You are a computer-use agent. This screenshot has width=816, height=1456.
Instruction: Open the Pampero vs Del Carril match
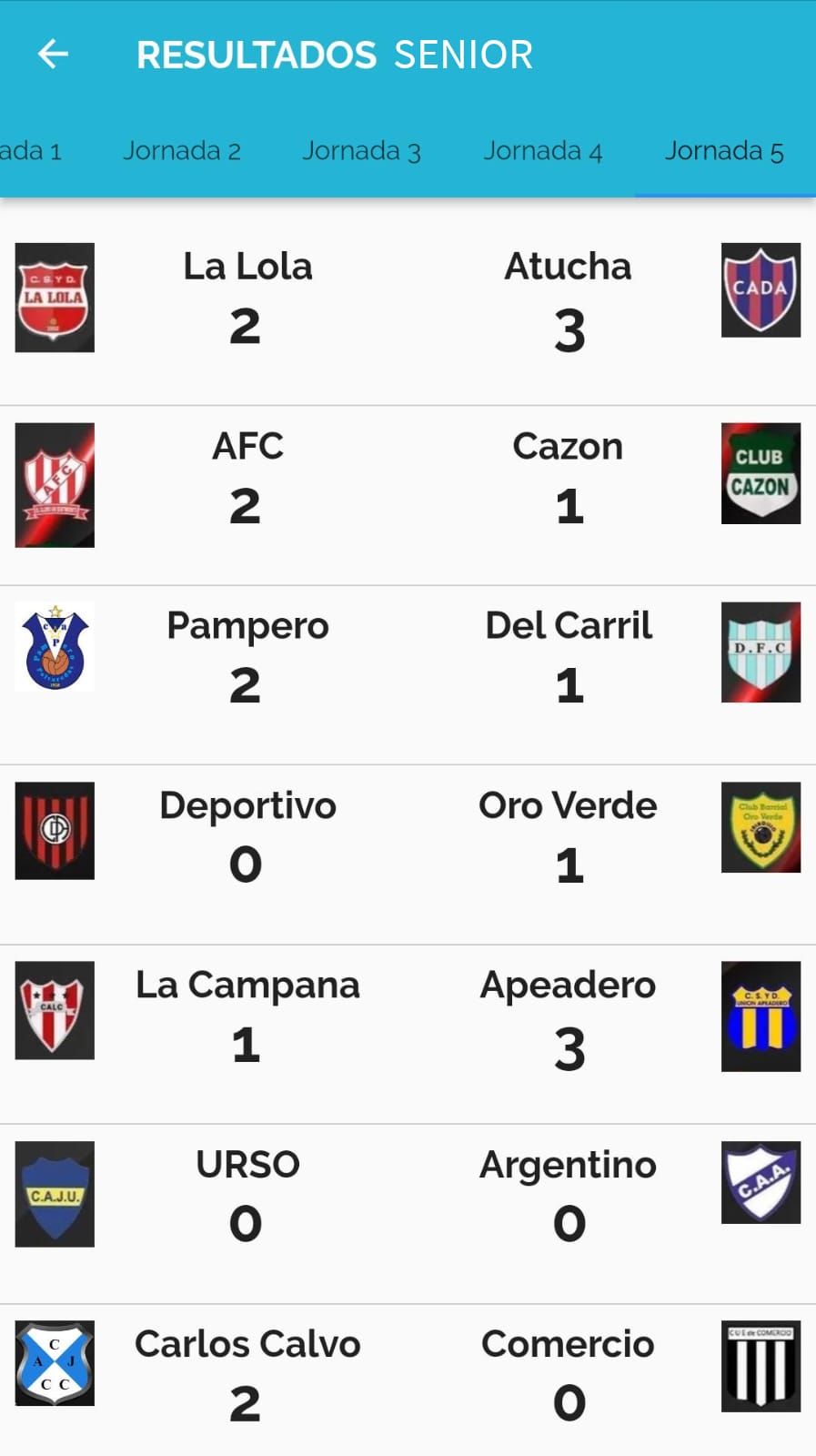coord(408,675)
